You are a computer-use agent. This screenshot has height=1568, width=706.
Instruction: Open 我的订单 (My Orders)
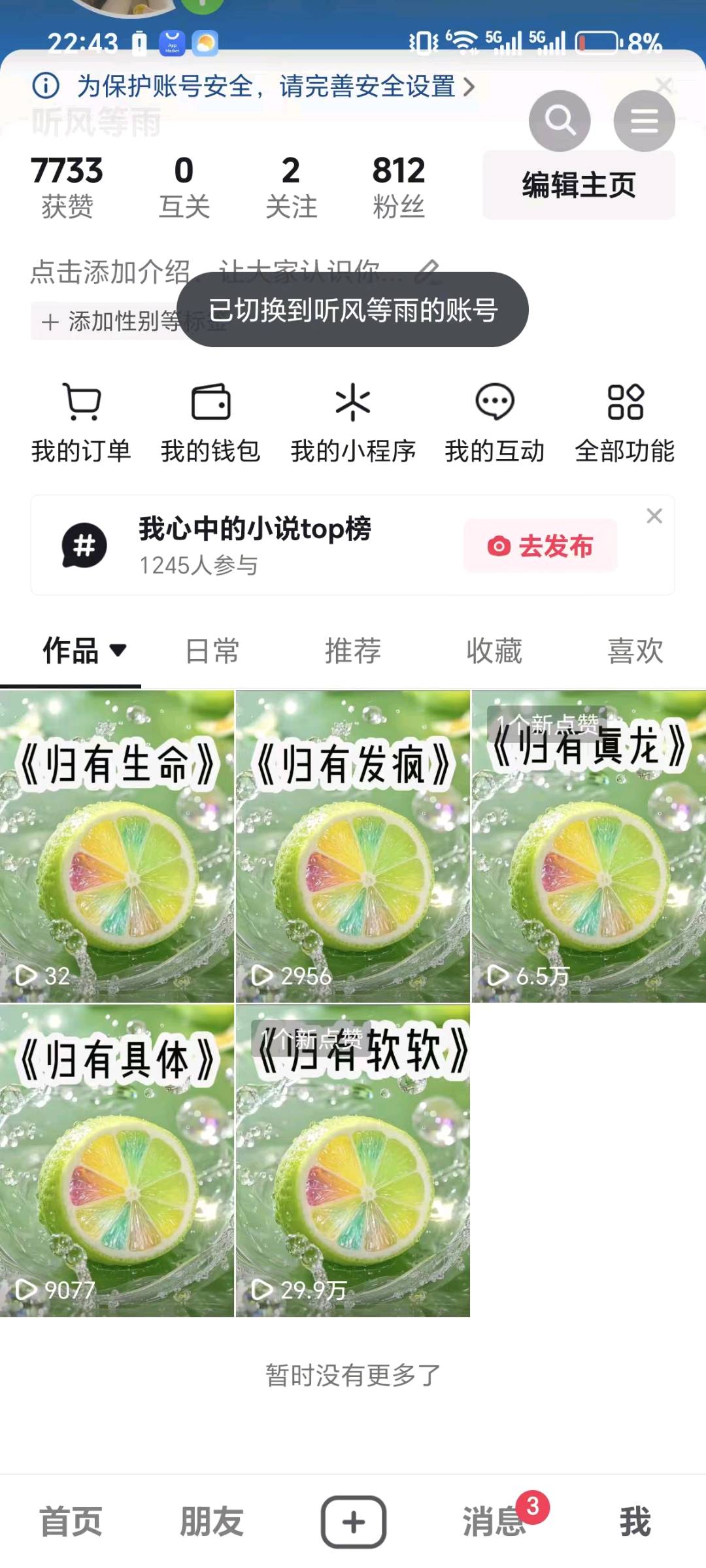coord(81,420)
